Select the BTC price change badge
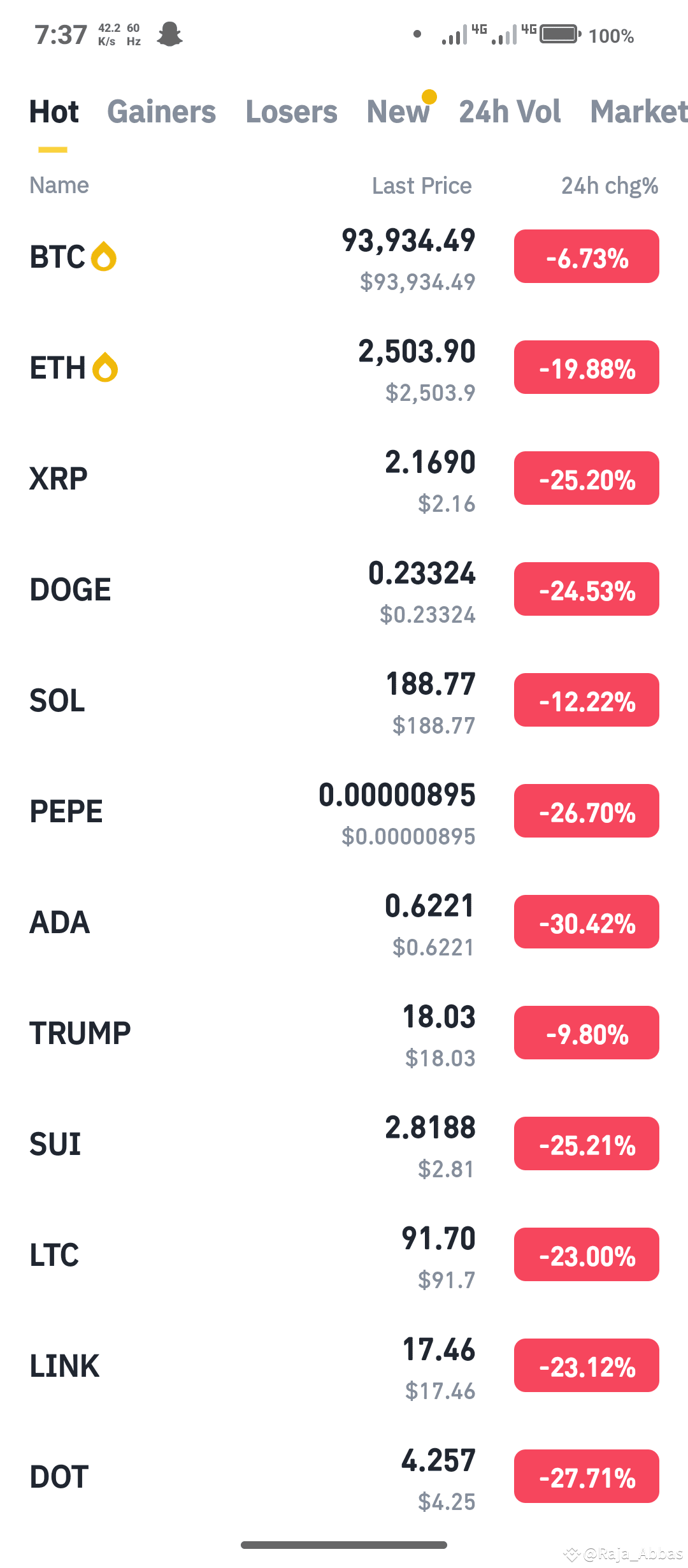Screen dimensions: 688x1568 [x=585, y=257]
